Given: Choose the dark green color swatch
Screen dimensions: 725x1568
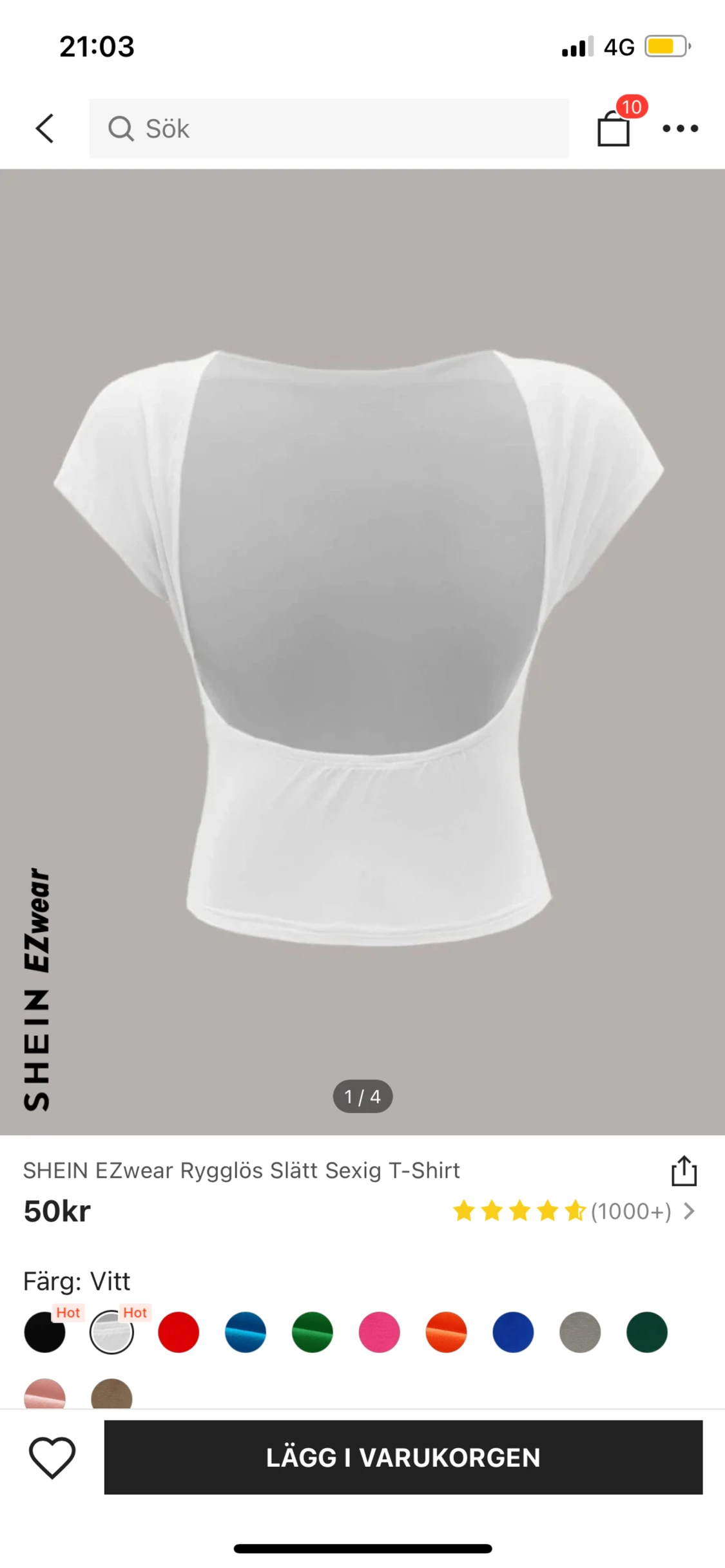Looking at the screenshot, I should (647, 1332).
